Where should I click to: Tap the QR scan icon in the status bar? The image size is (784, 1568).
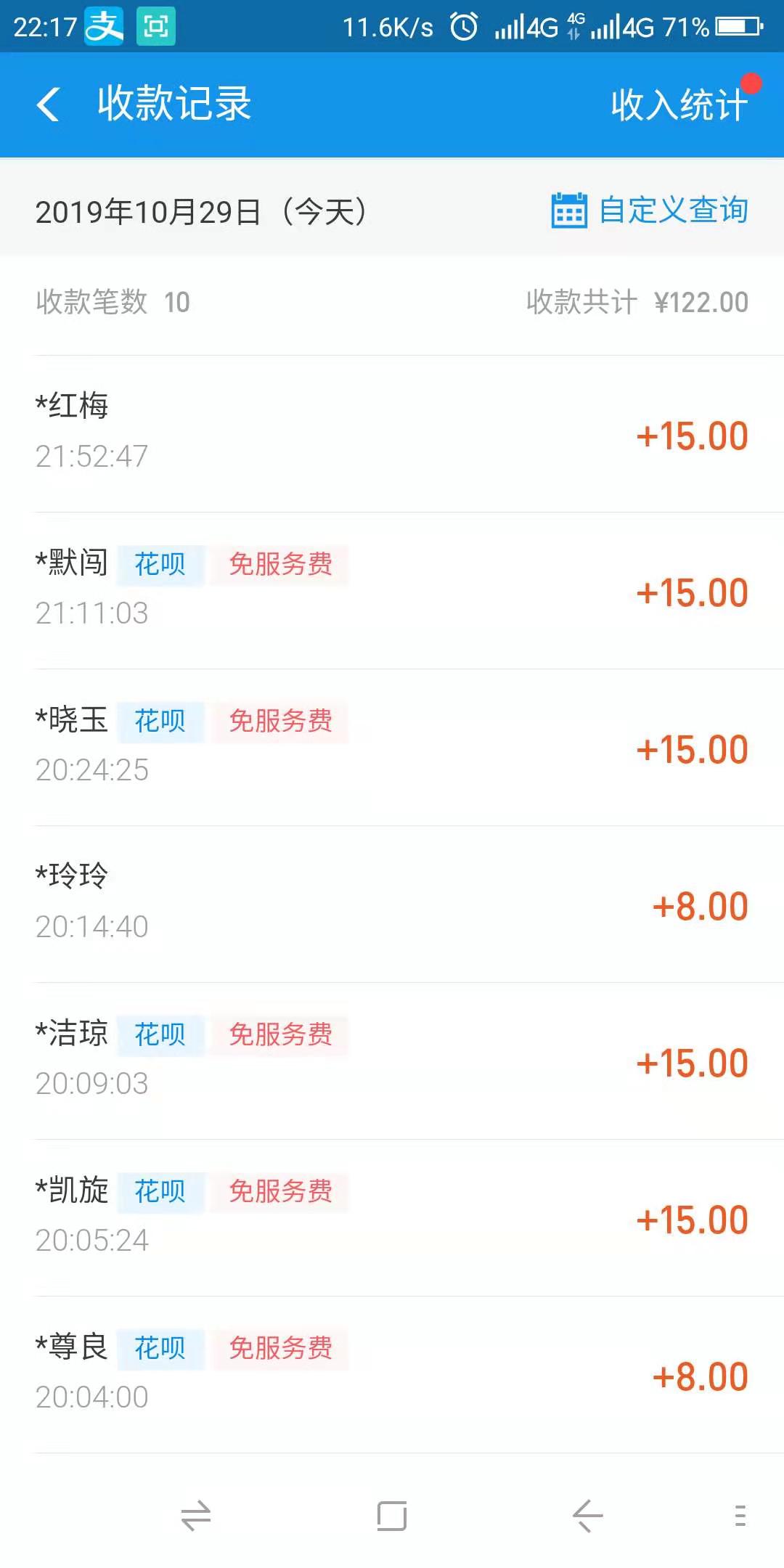point(155,26)
